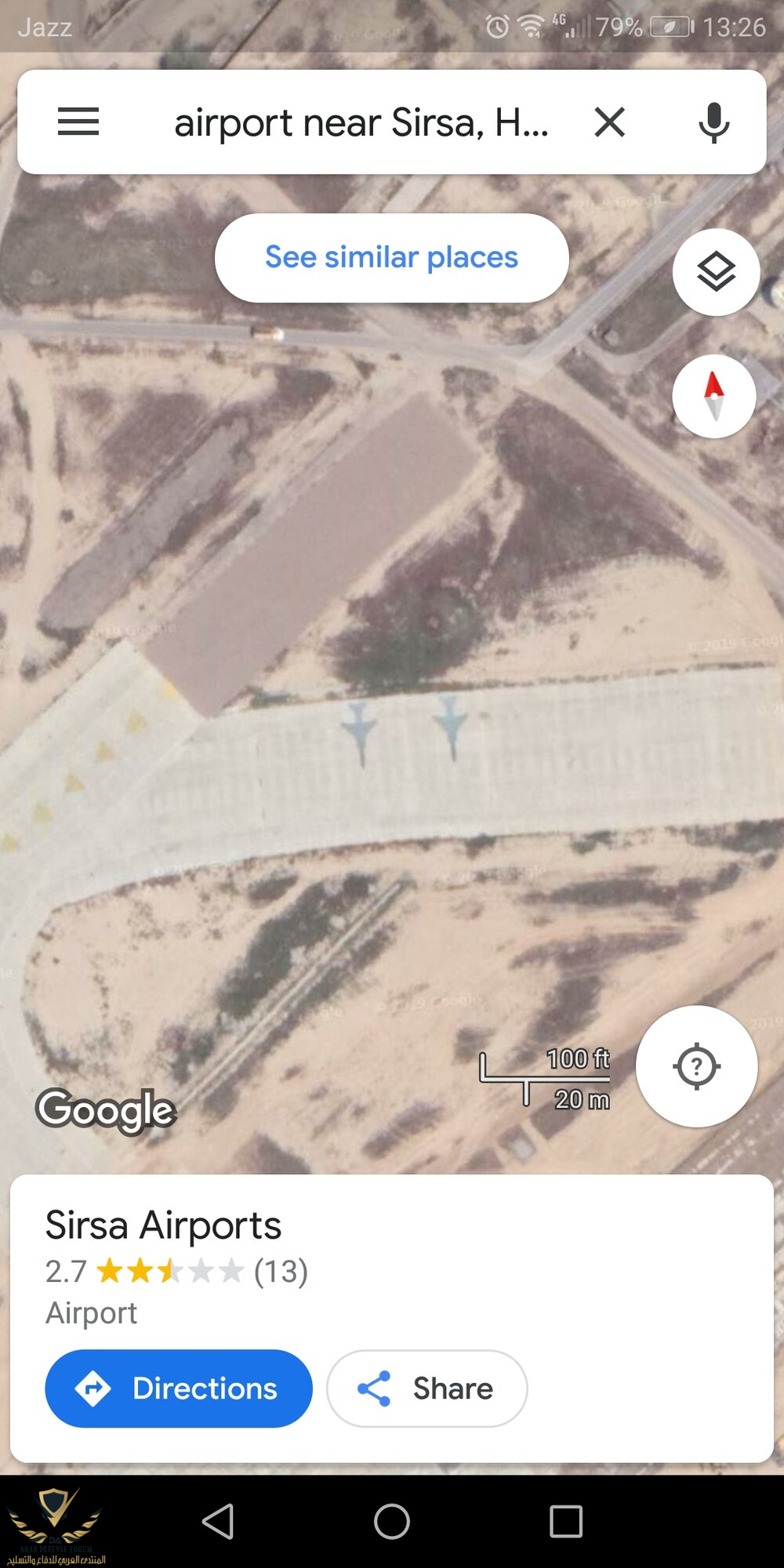Return to the home screen
Screen dimensions: 784x1568
pos(392,1522)
